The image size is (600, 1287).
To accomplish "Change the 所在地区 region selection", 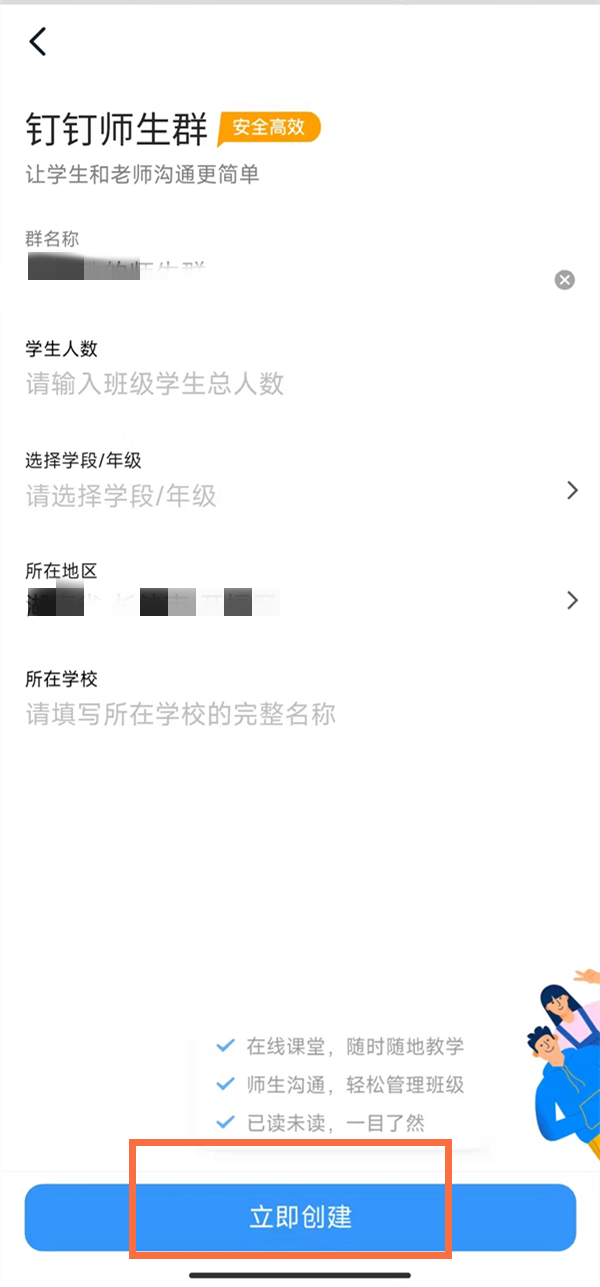I will (300, 601).
